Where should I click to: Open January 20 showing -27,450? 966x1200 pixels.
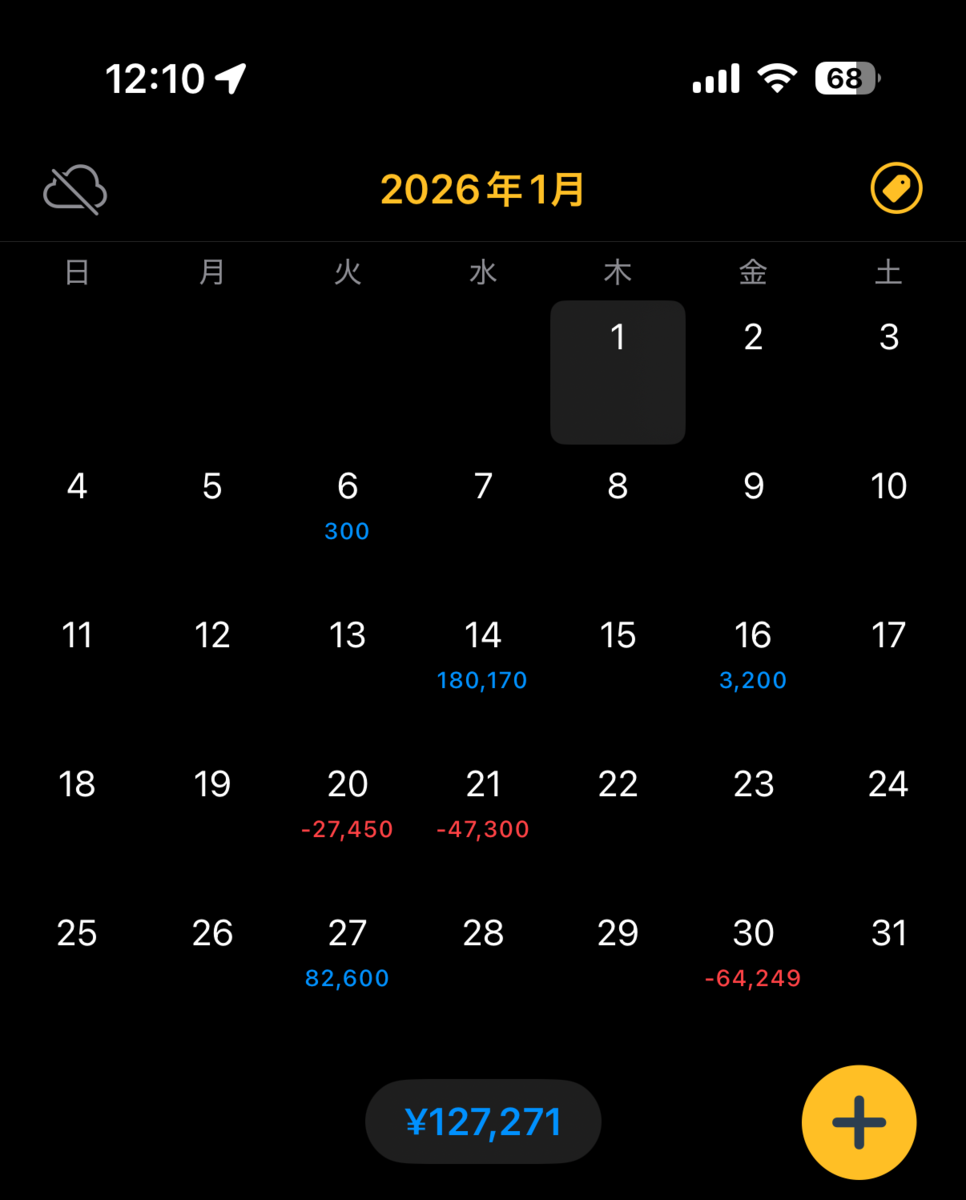347,804
